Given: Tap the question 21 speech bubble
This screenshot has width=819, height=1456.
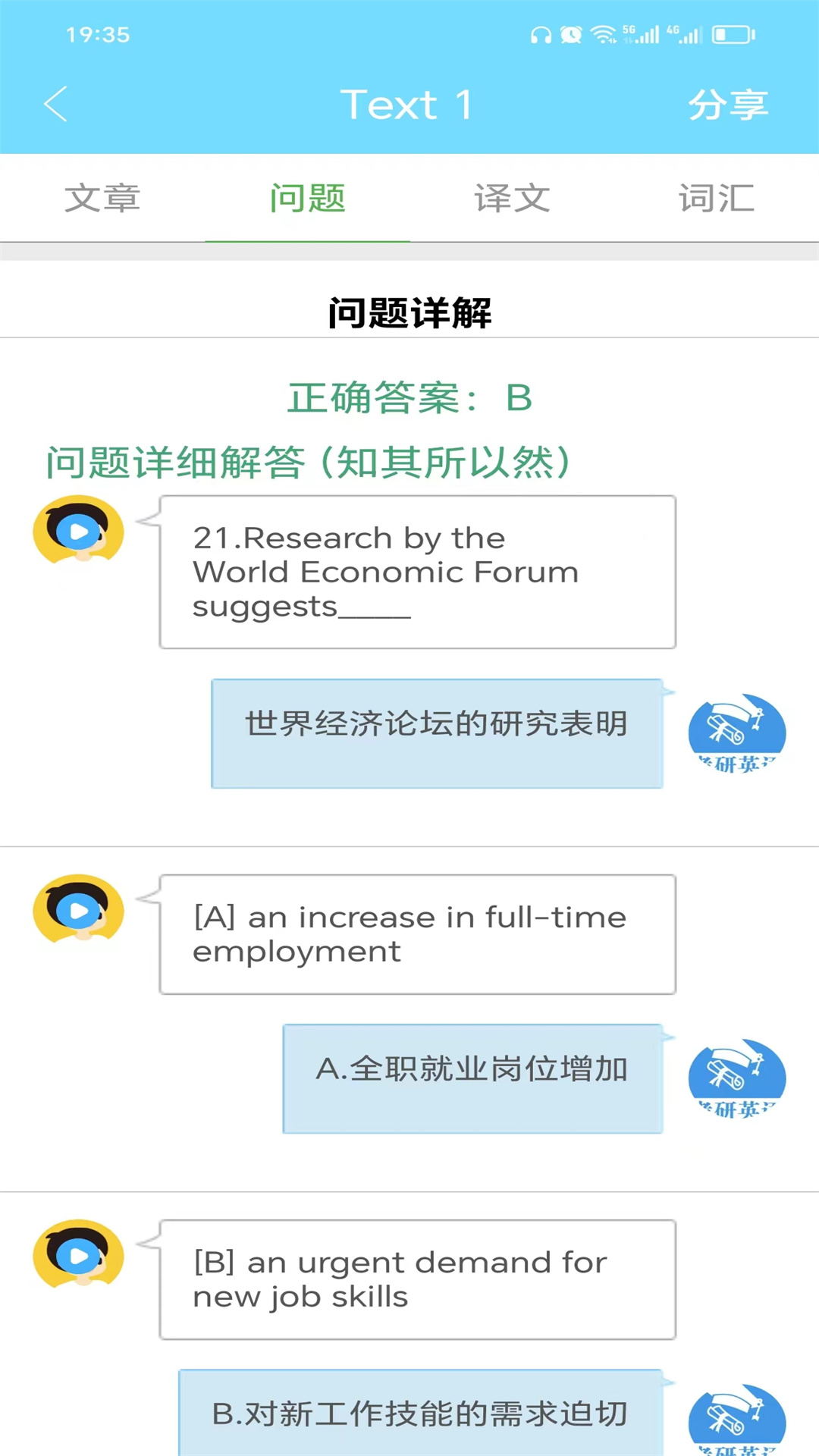Looking at the screenshot, I should click(x=416, y=573).
